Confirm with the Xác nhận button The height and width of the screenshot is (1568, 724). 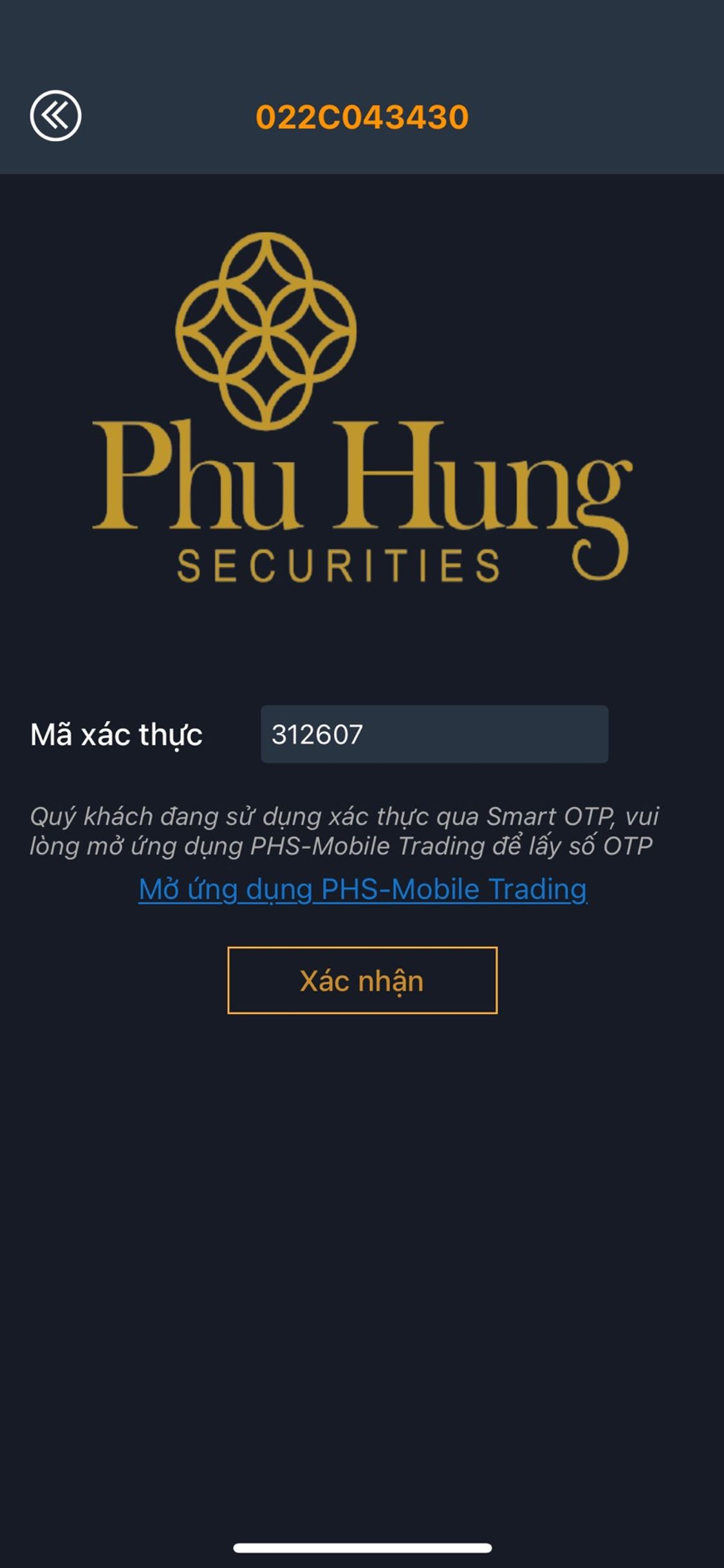(362, 980)
